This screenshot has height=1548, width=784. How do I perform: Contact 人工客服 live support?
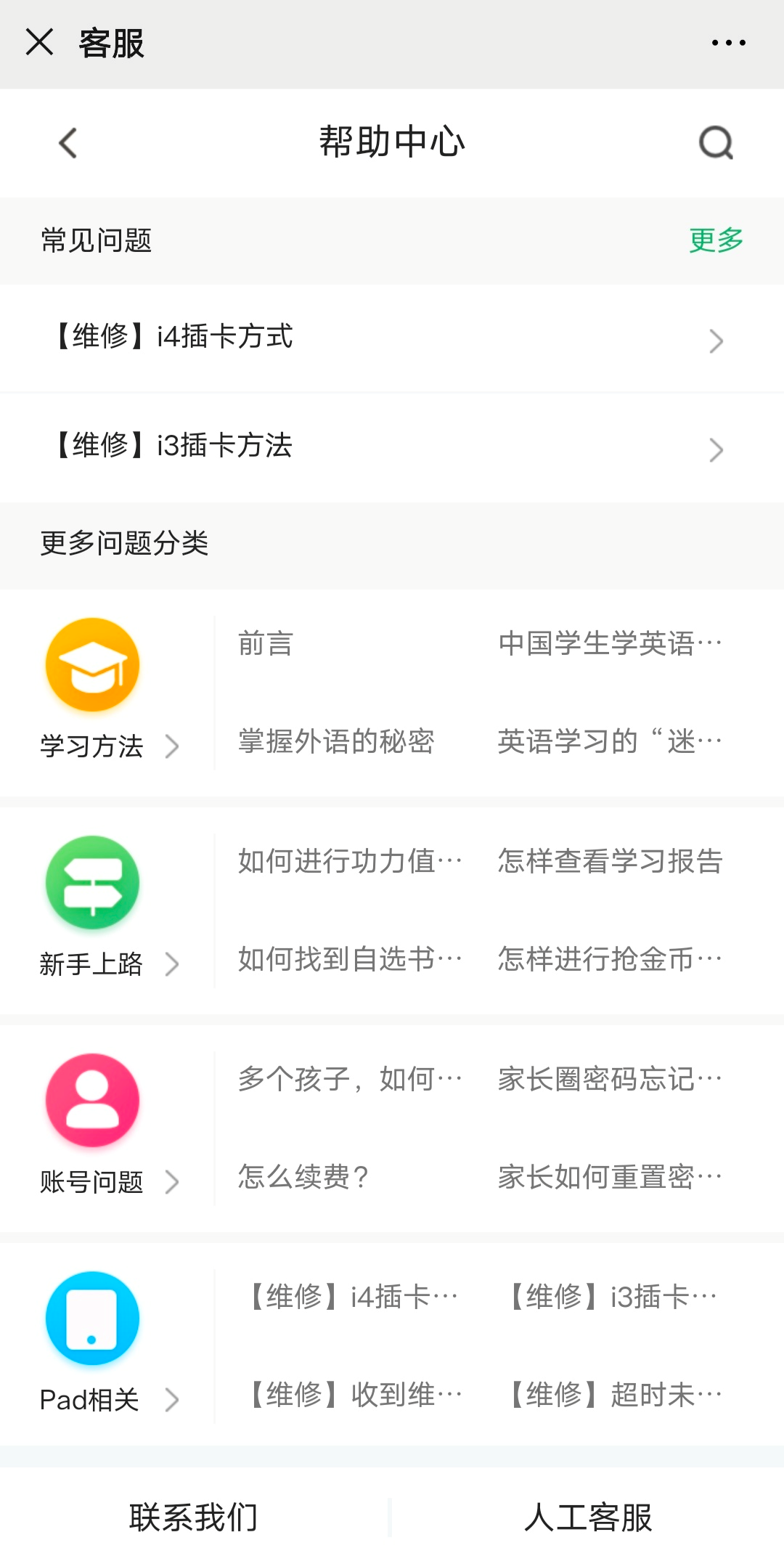point(588,1518)
